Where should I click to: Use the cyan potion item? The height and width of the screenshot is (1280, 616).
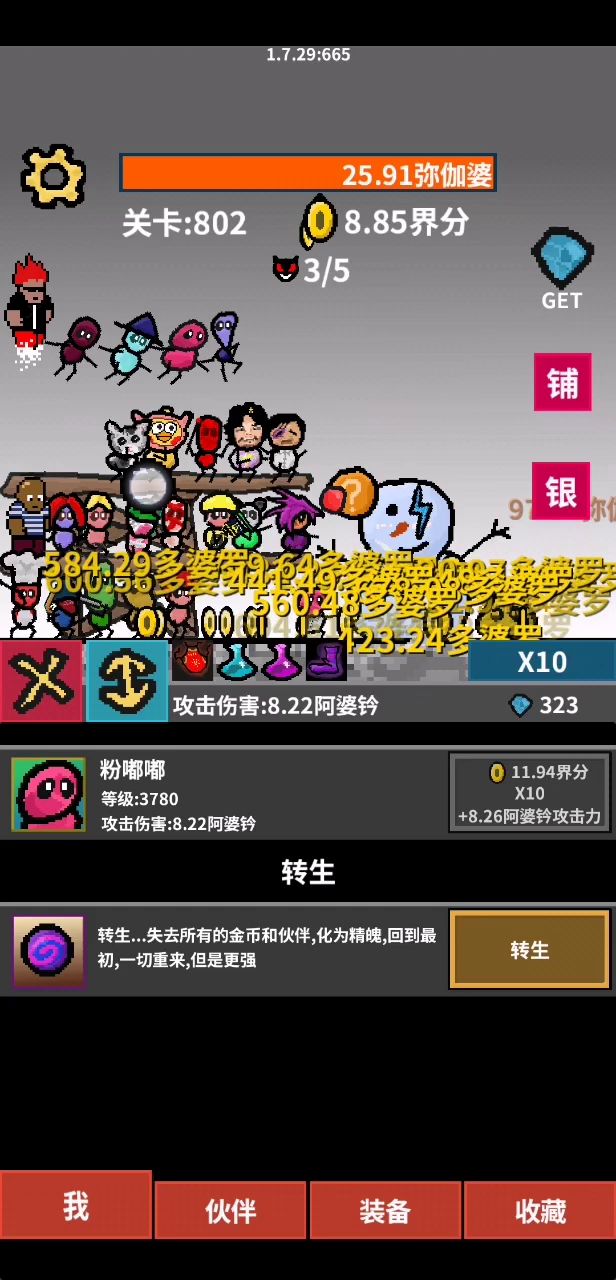(x=237, y=660)
